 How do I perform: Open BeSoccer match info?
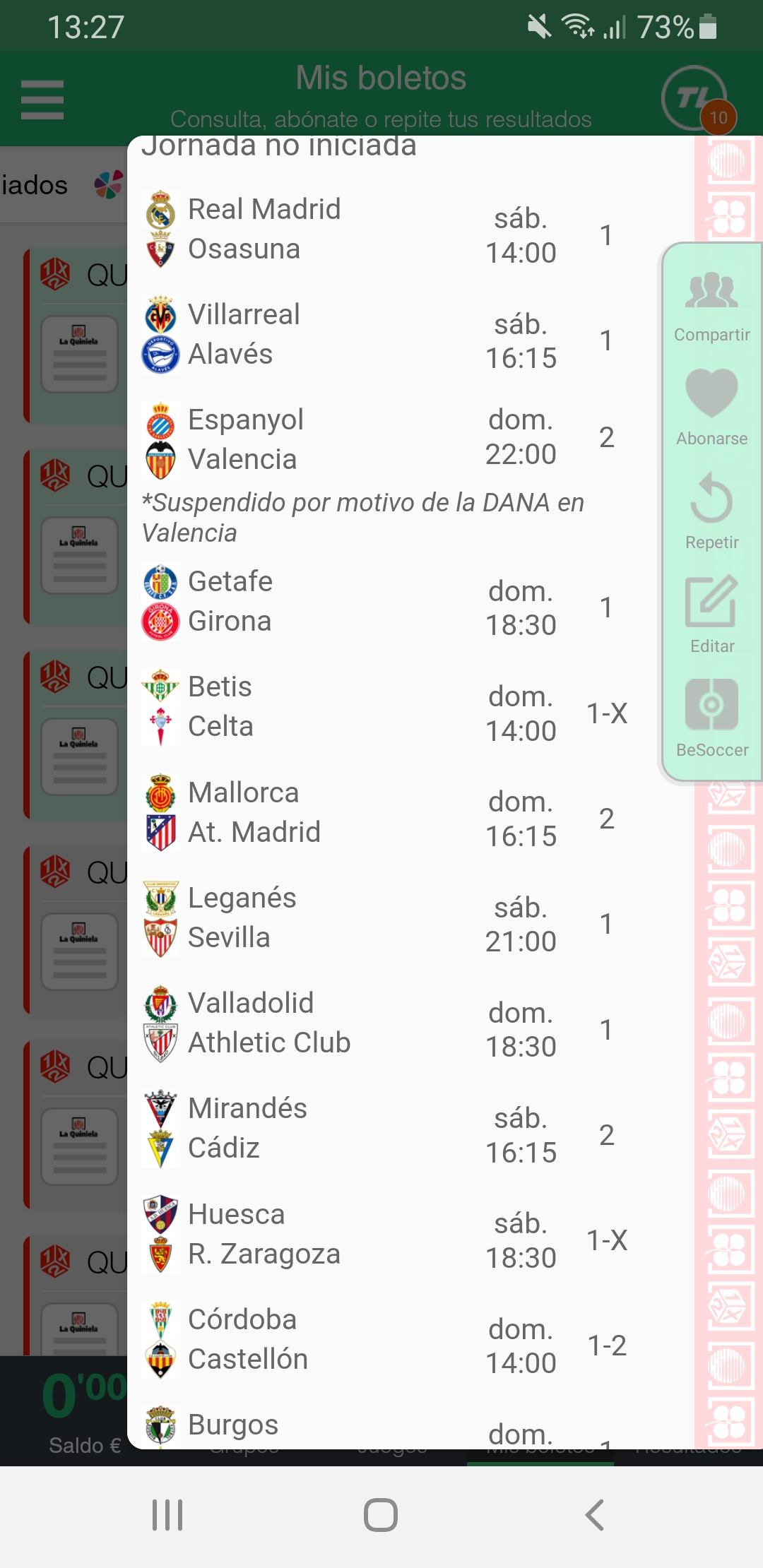pos(711,719)
